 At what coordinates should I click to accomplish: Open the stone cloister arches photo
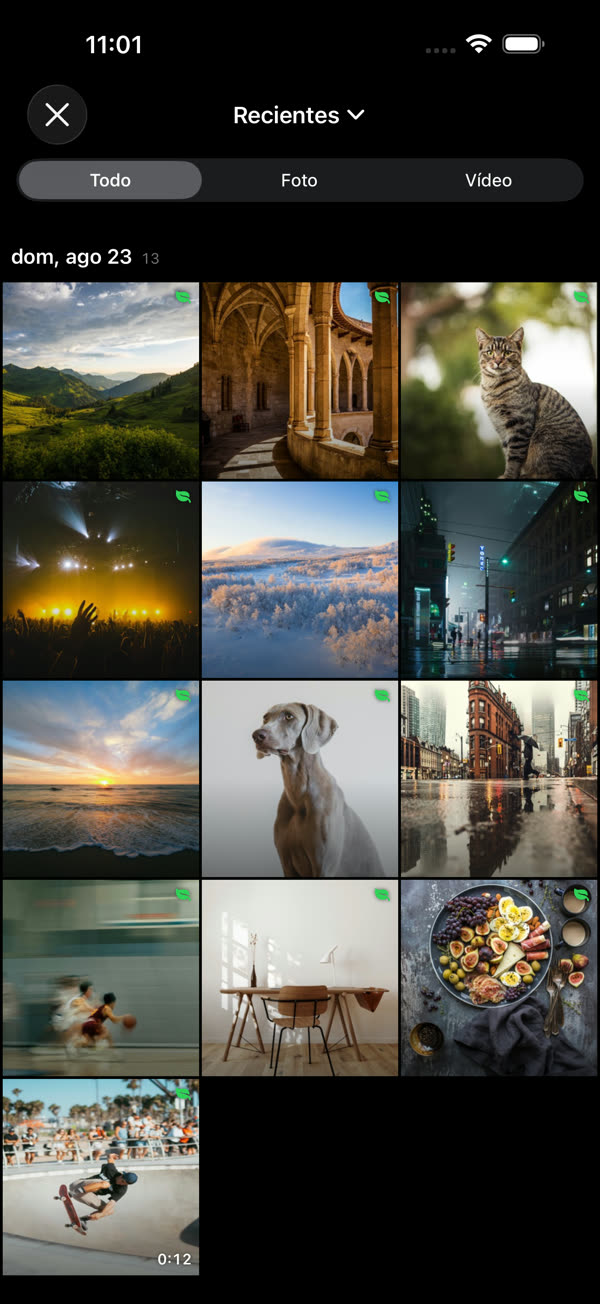pos(300,380)
